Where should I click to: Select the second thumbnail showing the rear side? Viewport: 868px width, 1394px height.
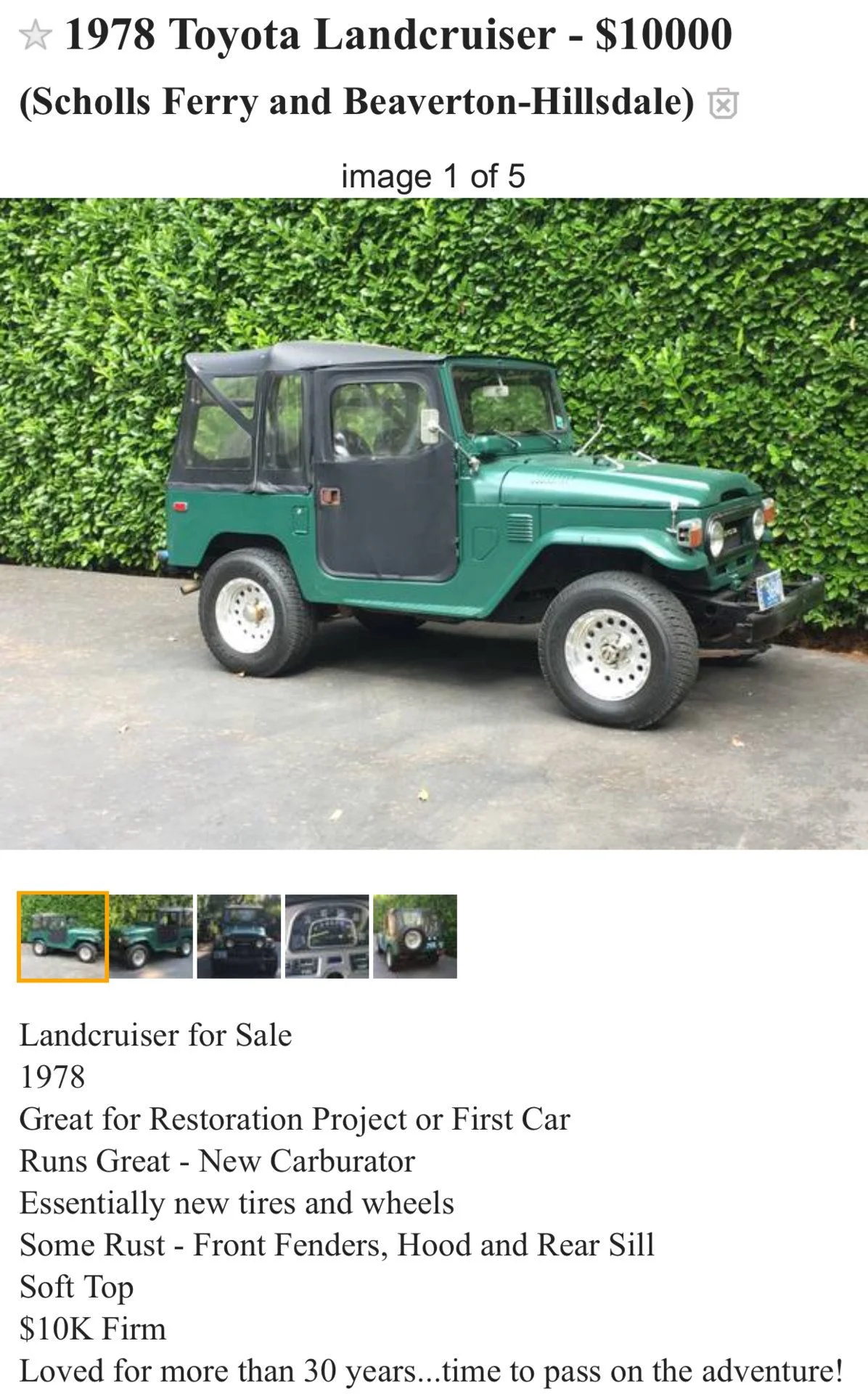coord(151,937)
